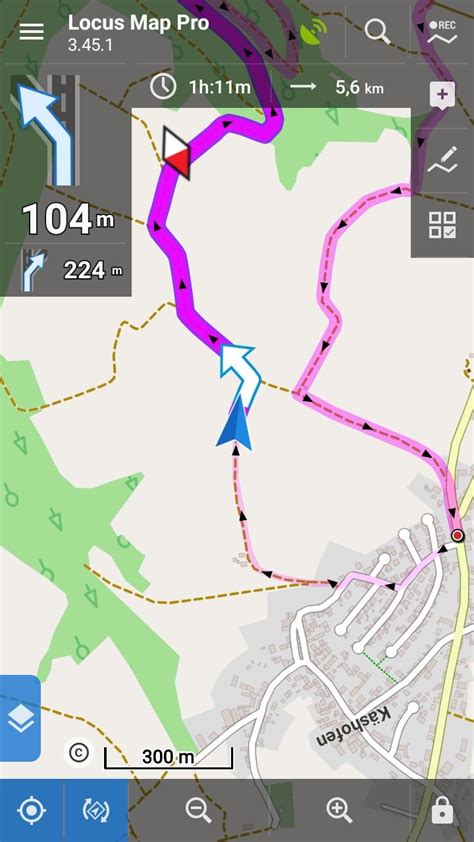Tap the red-white navigation waypoint flag
This screenshot has width=474, height=842.
[177, 153]
